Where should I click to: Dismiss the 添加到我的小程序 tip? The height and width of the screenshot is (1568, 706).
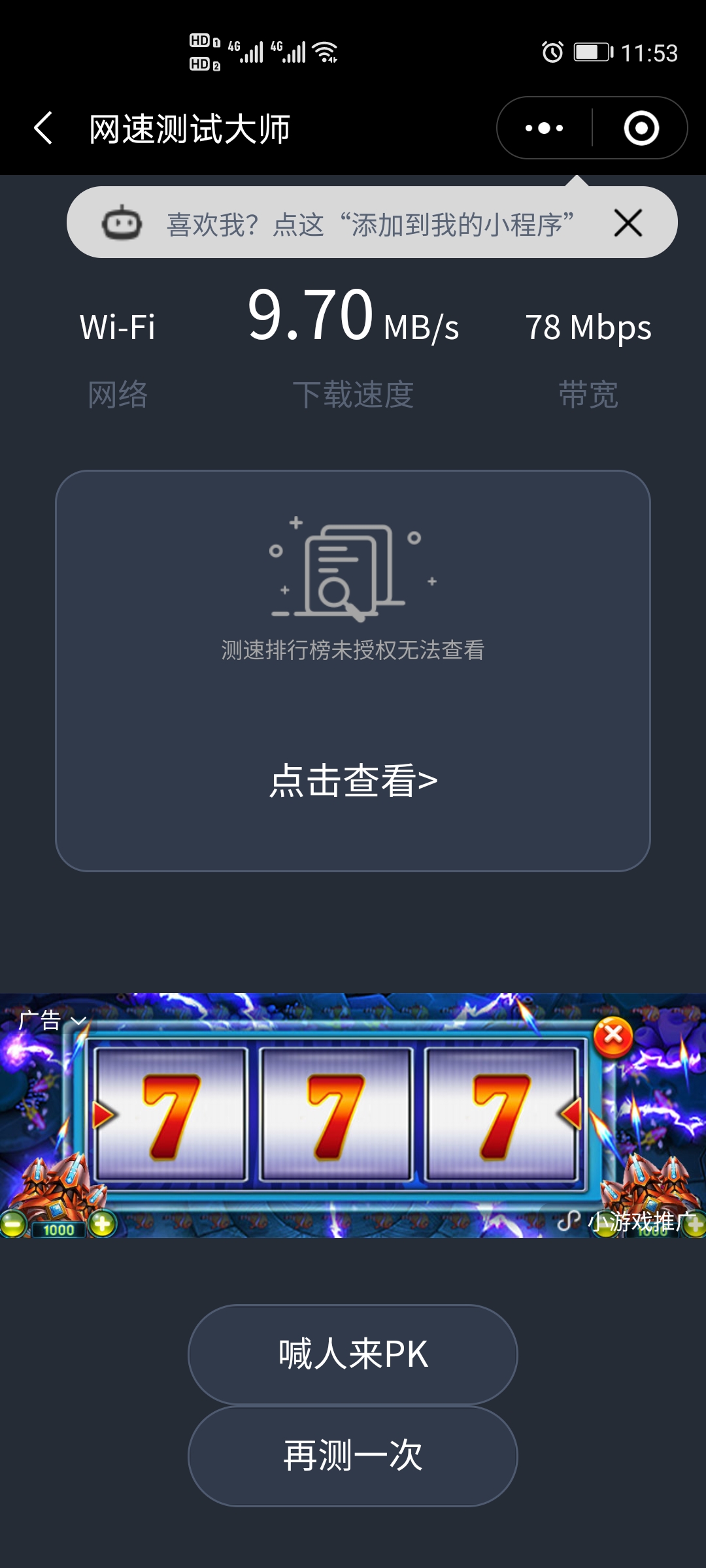pyautogui.click(x=628, y=223)
